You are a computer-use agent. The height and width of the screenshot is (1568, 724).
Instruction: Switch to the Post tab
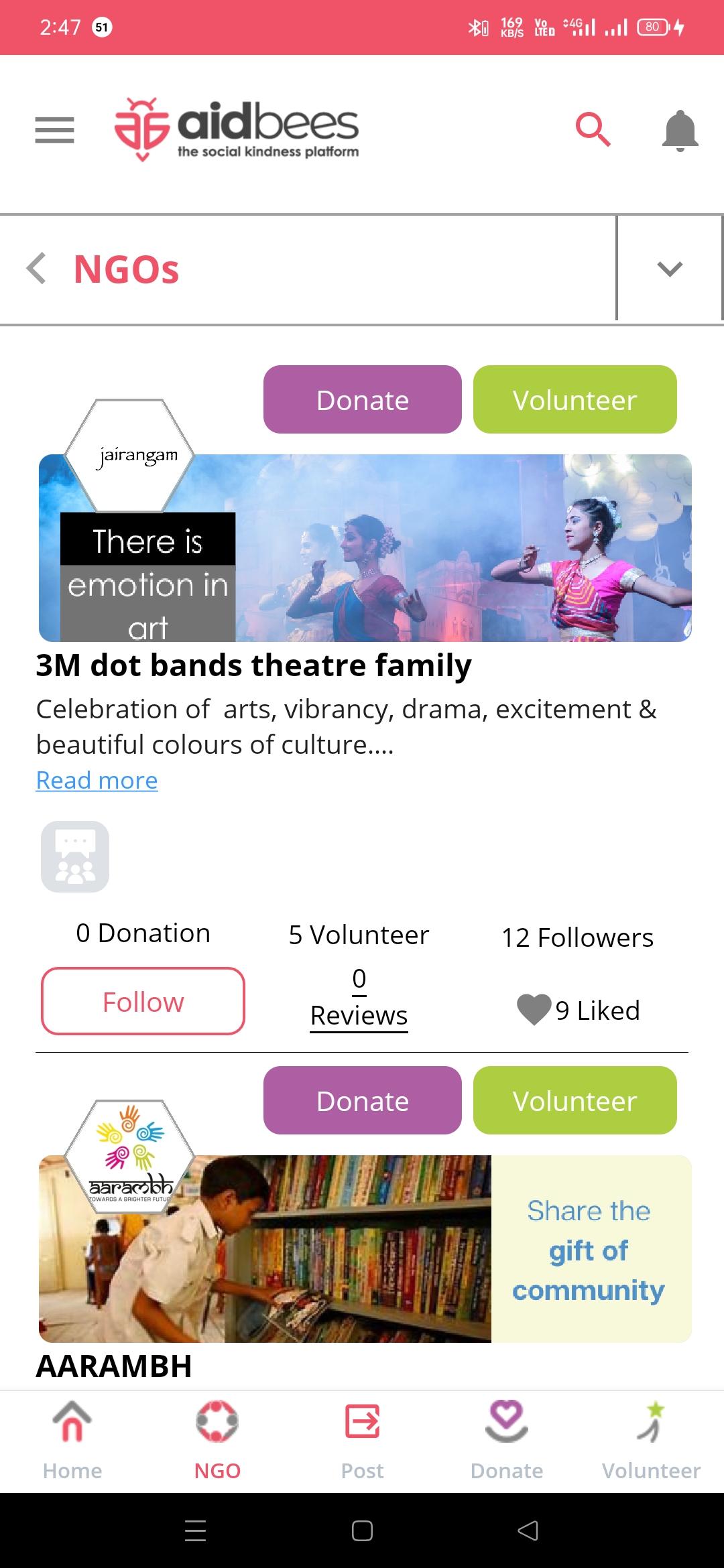[362, 1441]
